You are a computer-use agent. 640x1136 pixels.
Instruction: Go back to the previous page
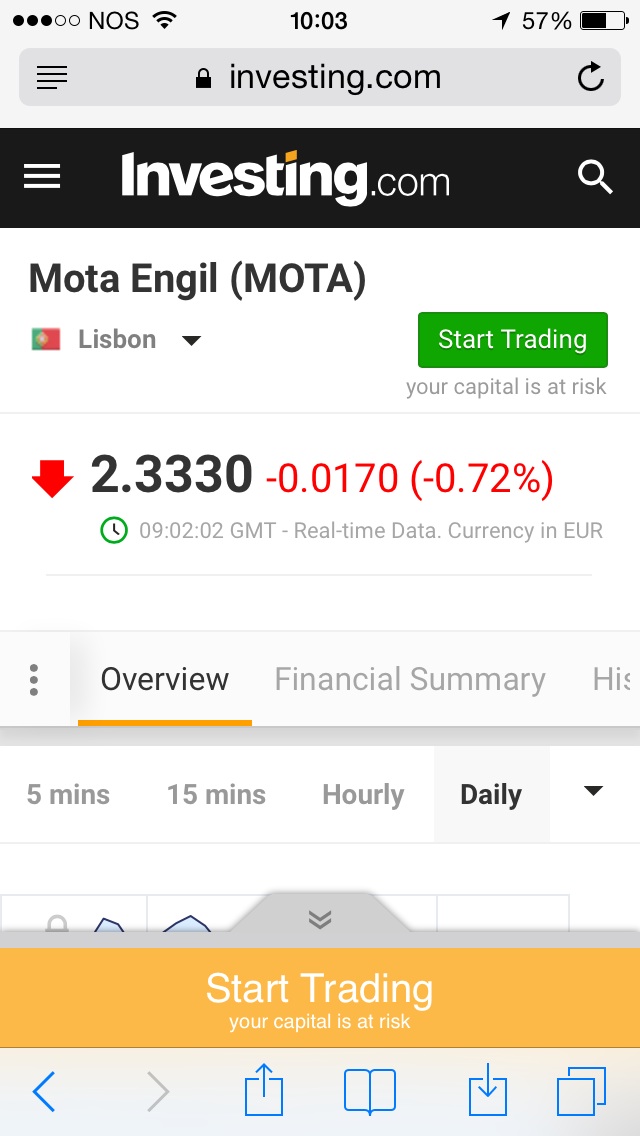(44, 1091)
